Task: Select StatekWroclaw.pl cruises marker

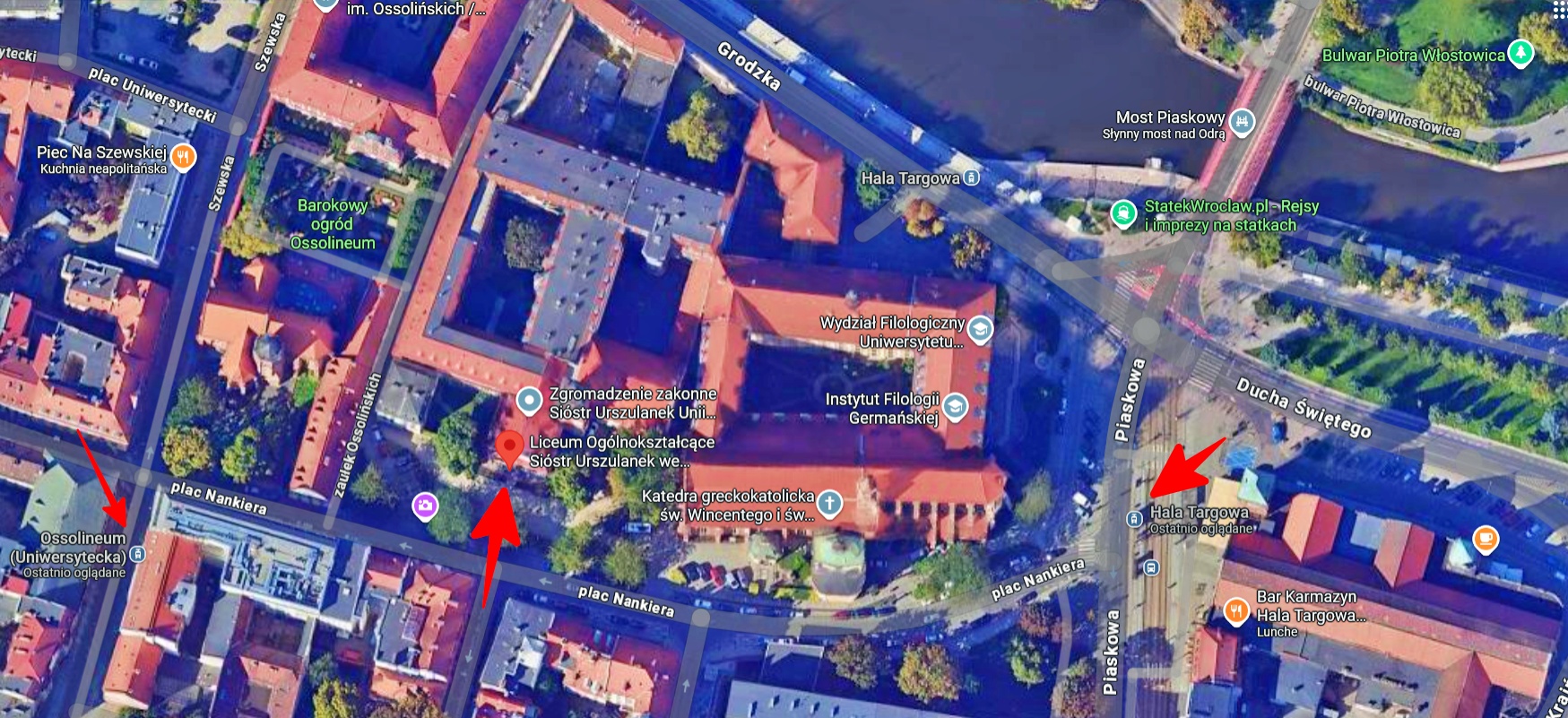Action: click(1122, 213)
